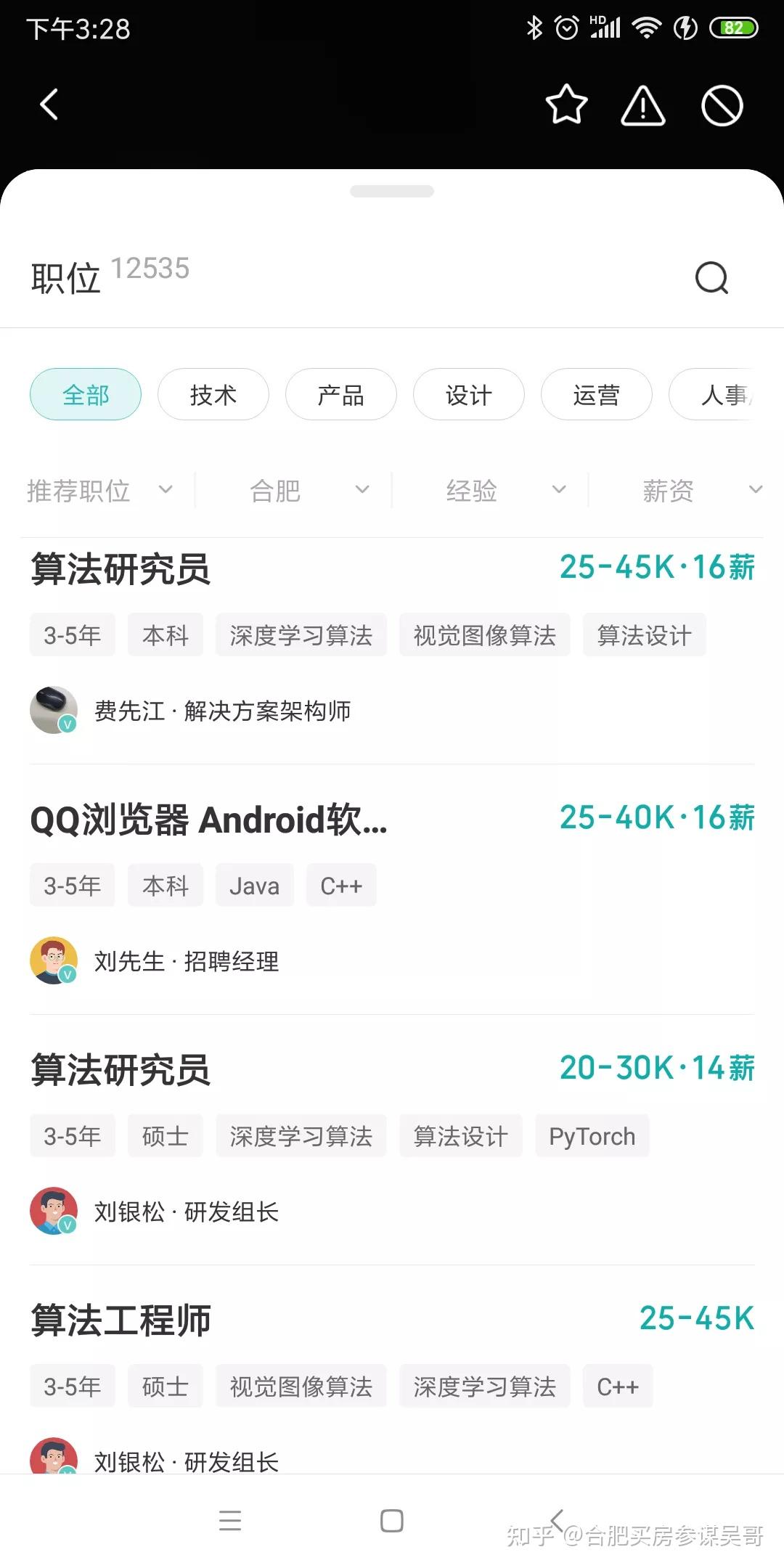Show only 设计 positions
The image size is (784, 1568).
[x=469, y=395]
